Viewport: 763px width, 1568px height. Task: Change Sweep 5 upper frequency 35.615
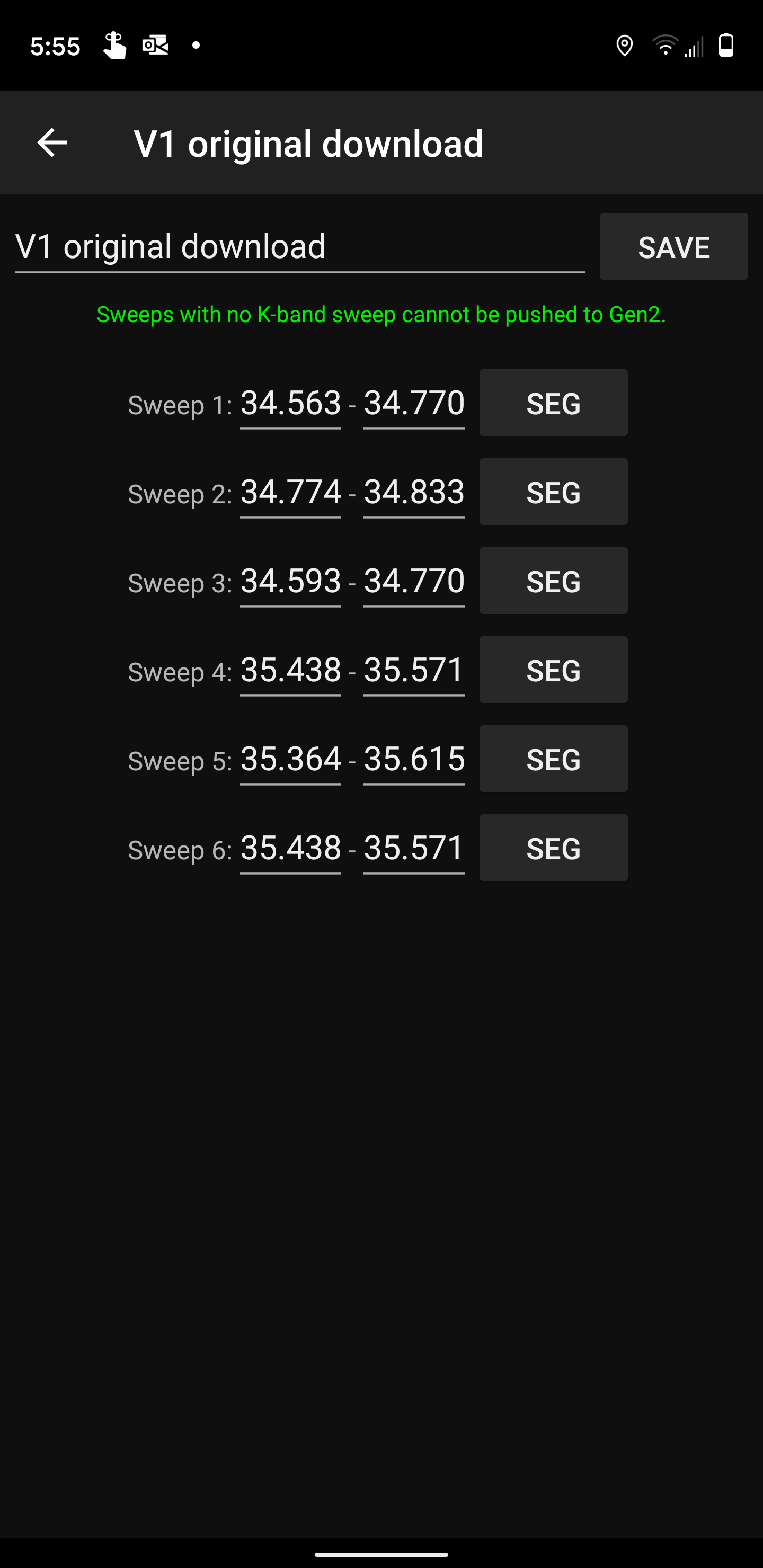point(414,759)
